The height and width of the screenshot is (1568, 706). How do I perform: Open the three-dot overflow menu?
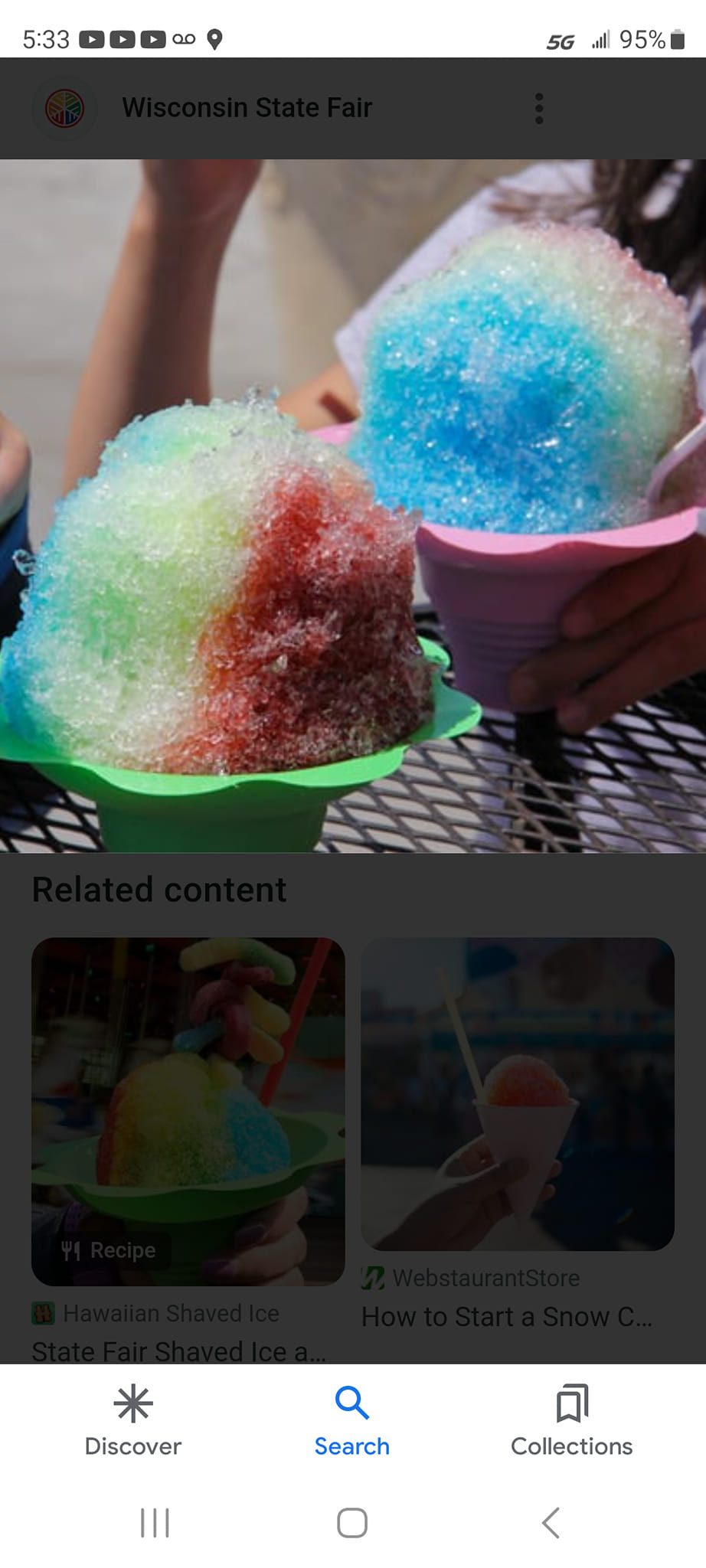pos(539,109)
